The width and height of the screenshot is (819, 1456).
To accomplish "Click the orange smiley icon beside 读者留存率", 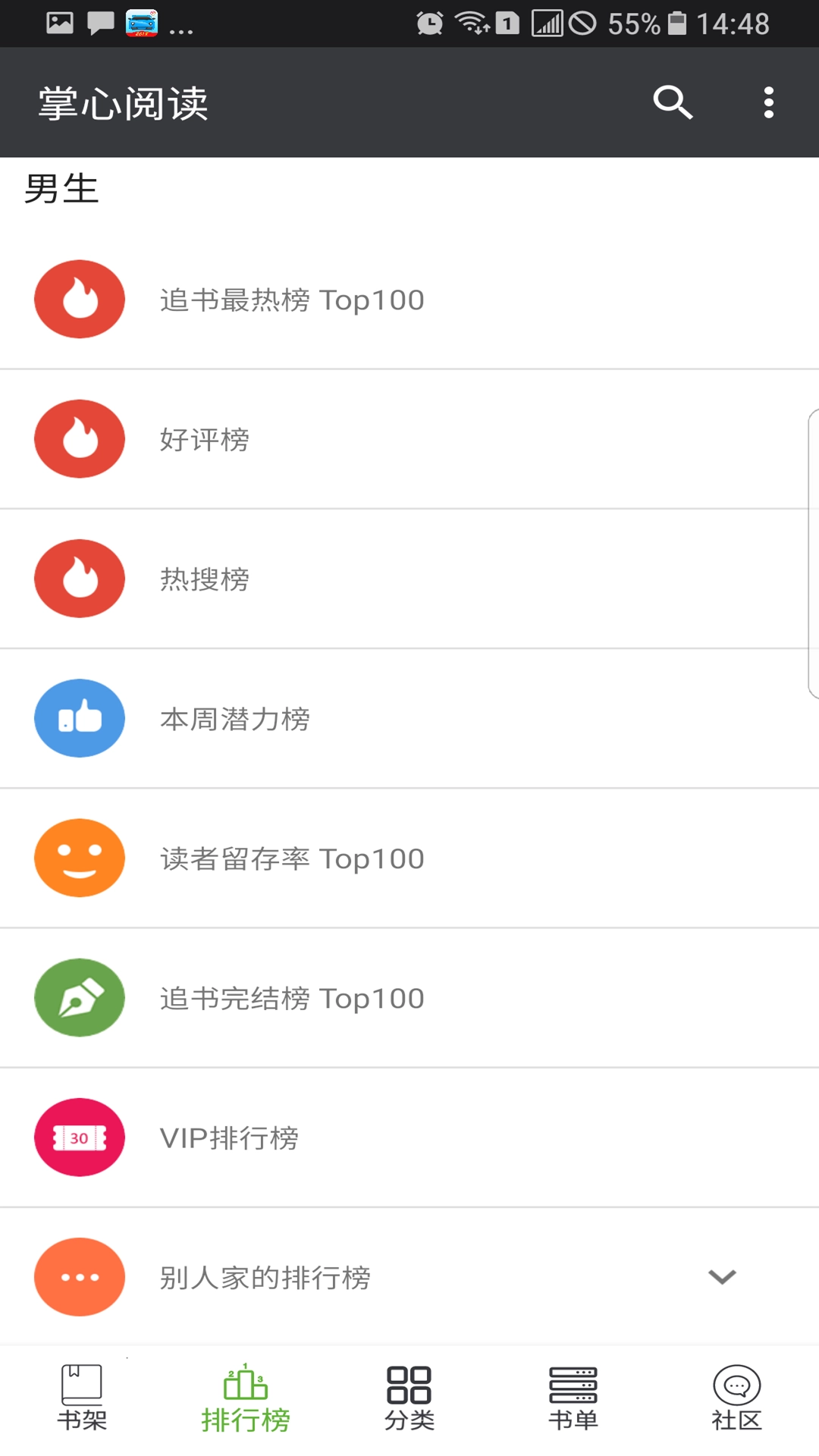I will pyautogui.click(x=79, y=858).
